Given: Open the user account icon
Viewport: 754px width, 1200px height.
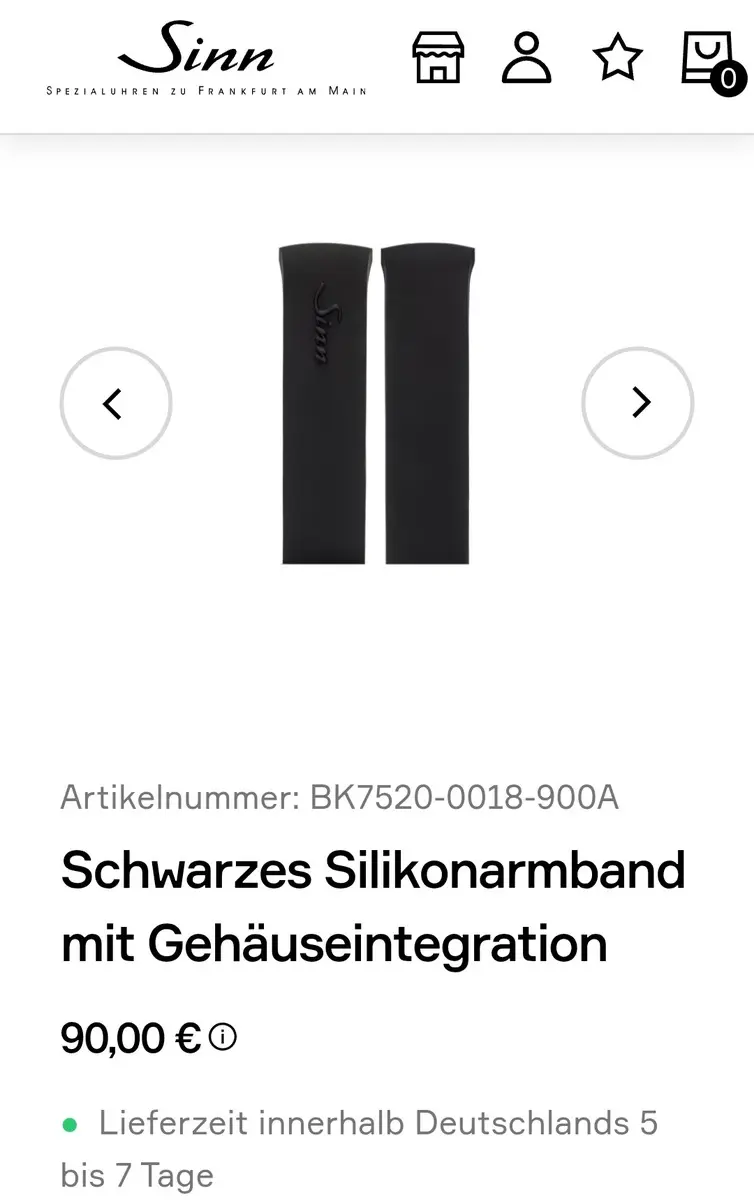Looking at the screenshot, I should pos(526,58).
